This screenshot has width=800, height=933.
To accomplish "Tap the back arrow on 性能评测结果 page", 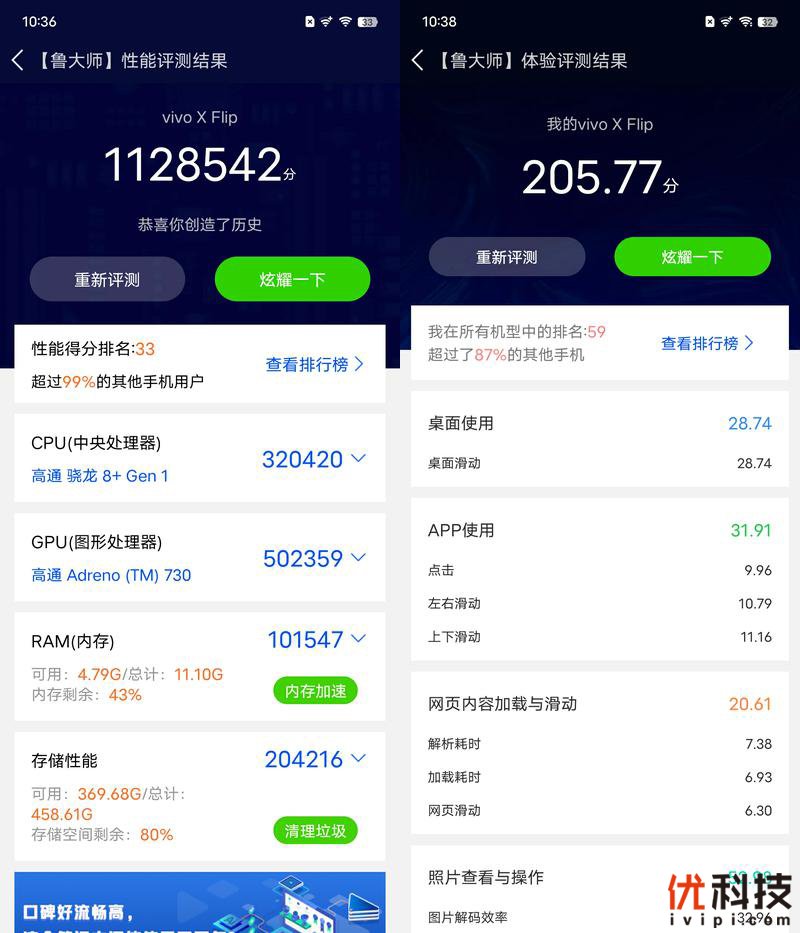I will (x=17, y=60).
